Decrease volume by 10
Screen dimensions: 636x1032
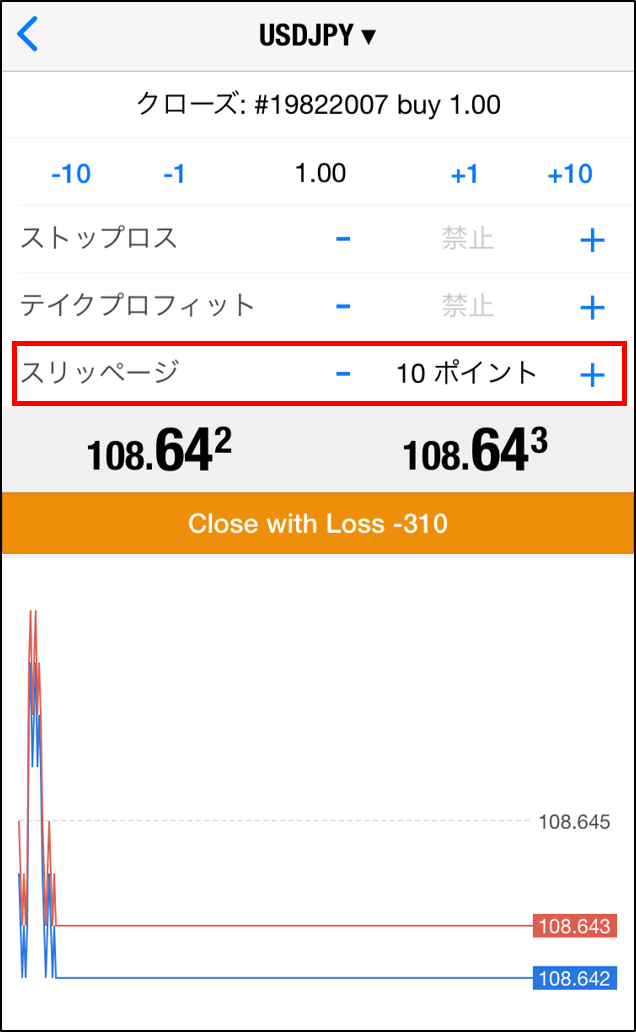pos(71,174)
